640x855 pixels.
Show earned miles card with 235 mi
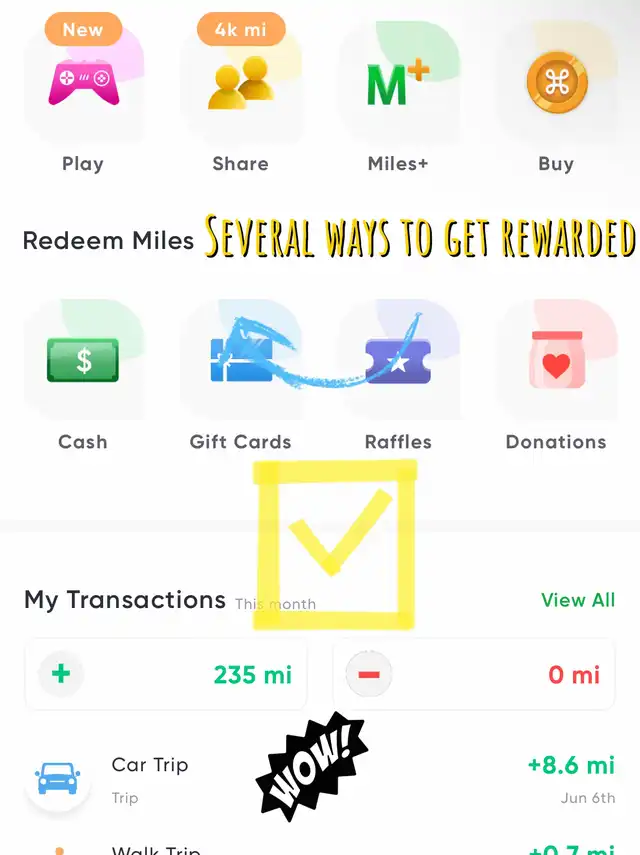click(166, 675)
